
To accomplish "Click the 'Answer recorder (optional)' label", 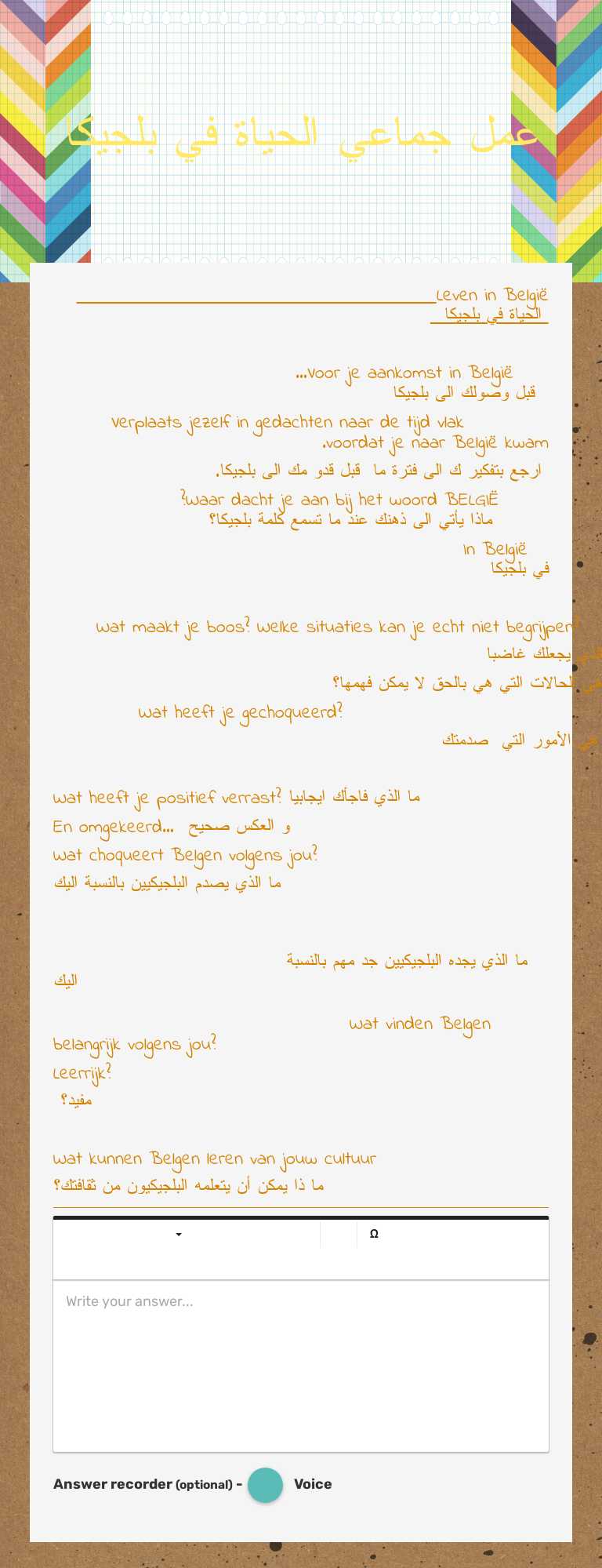I will 146,1484.
